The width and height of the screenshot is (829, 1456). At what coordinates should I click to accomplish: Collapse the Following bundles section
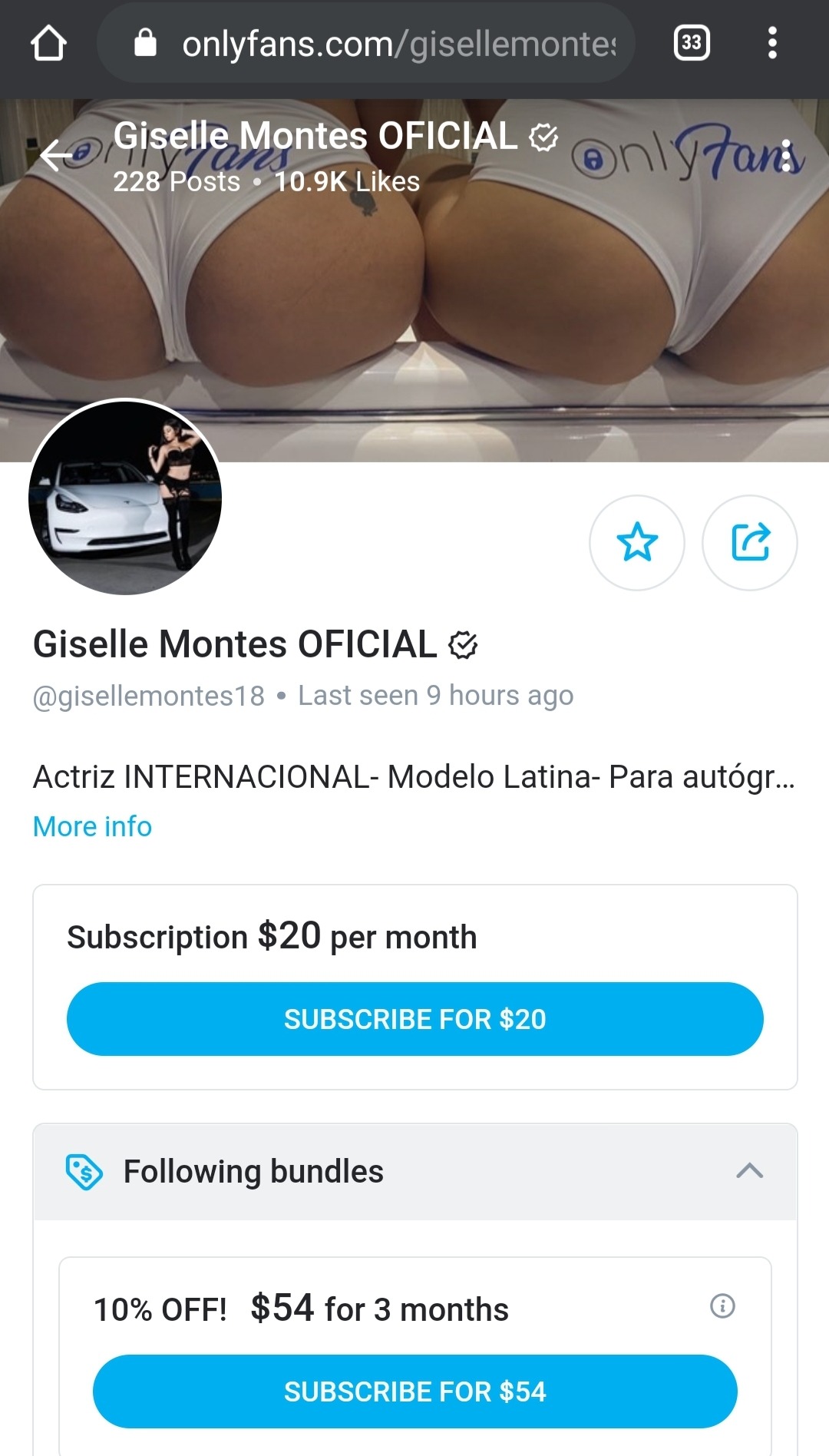point(749,1170)
